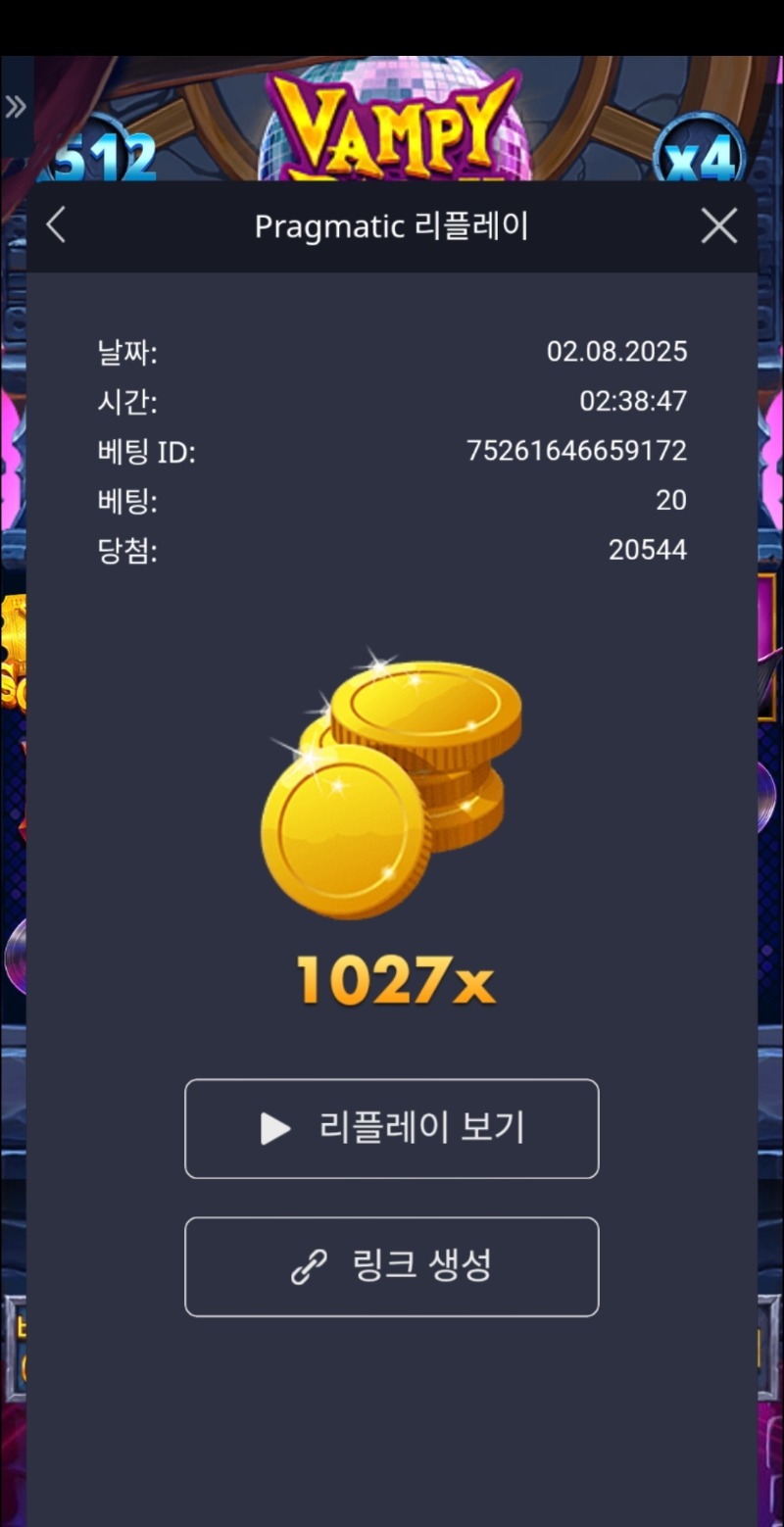This screenshot has width=784, height=1527.
Task: Generate a link with 링크 생성
Action: 391,1266
